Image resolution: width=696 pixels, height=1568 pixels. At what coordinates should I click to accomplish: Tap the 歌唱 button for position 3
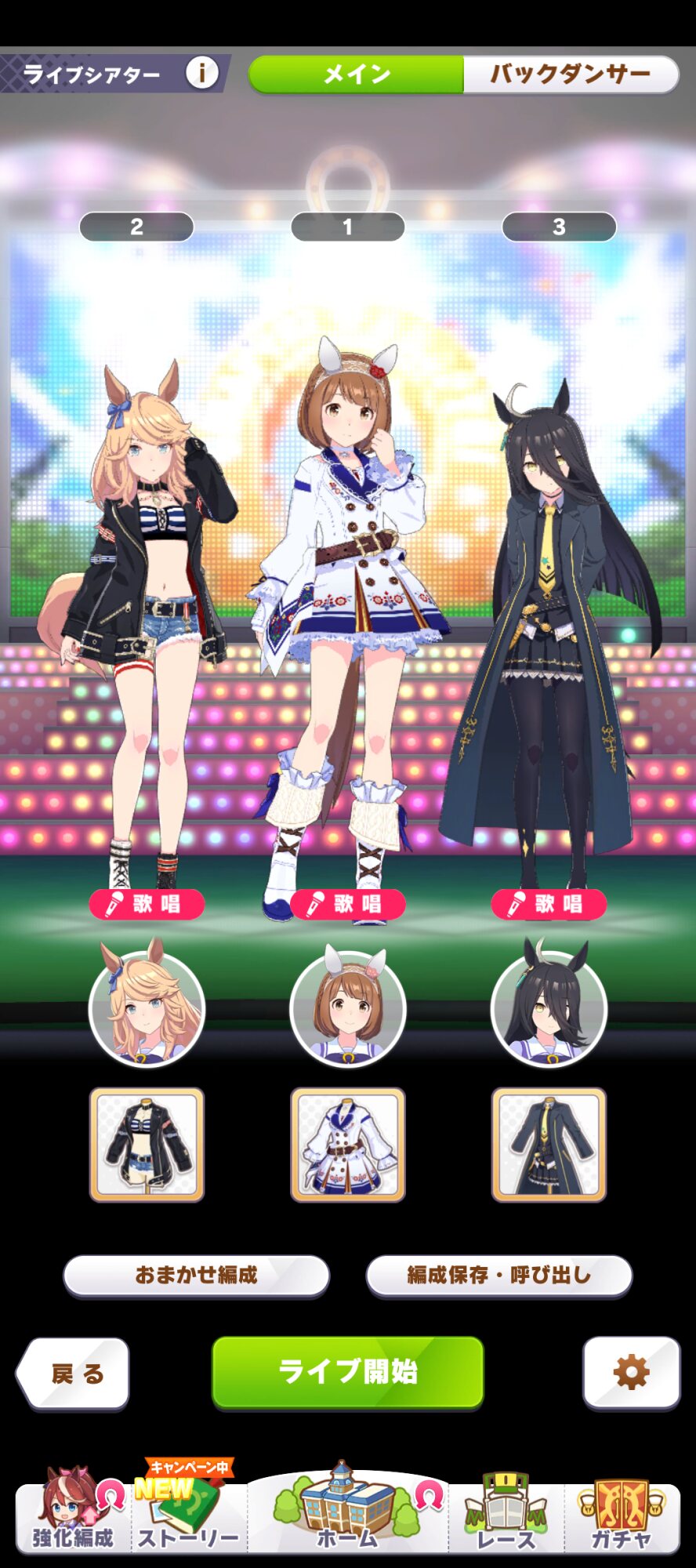(549, 904)
